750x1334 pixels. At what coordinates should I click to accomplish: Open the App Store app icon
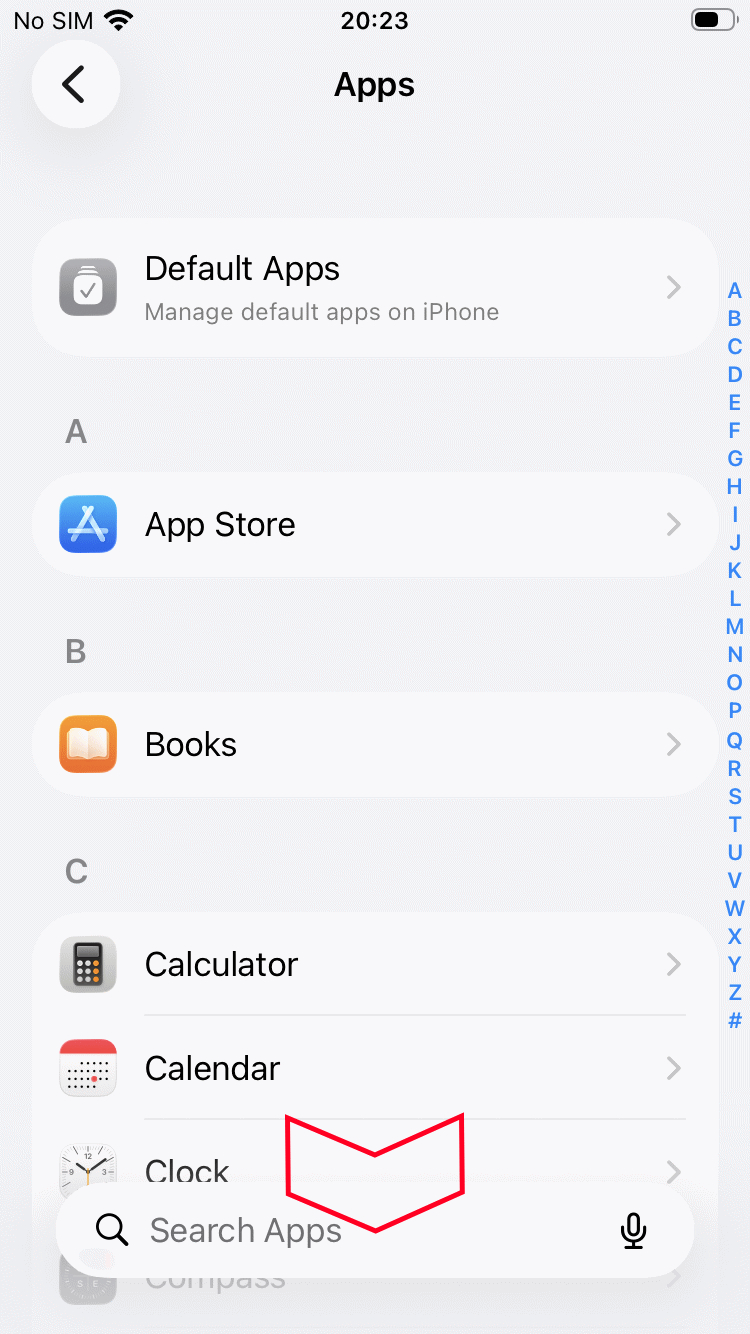(88, 524)
